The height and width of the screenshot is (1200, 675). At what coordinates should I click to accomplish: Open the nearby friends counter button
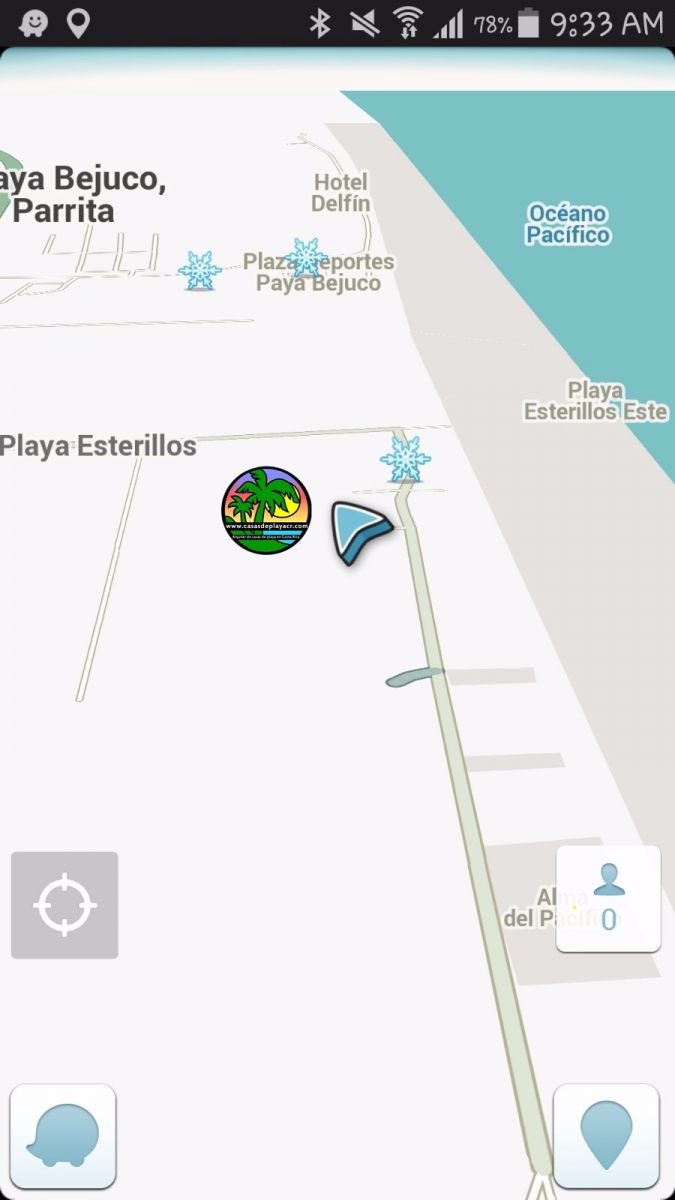click(608, 899)
